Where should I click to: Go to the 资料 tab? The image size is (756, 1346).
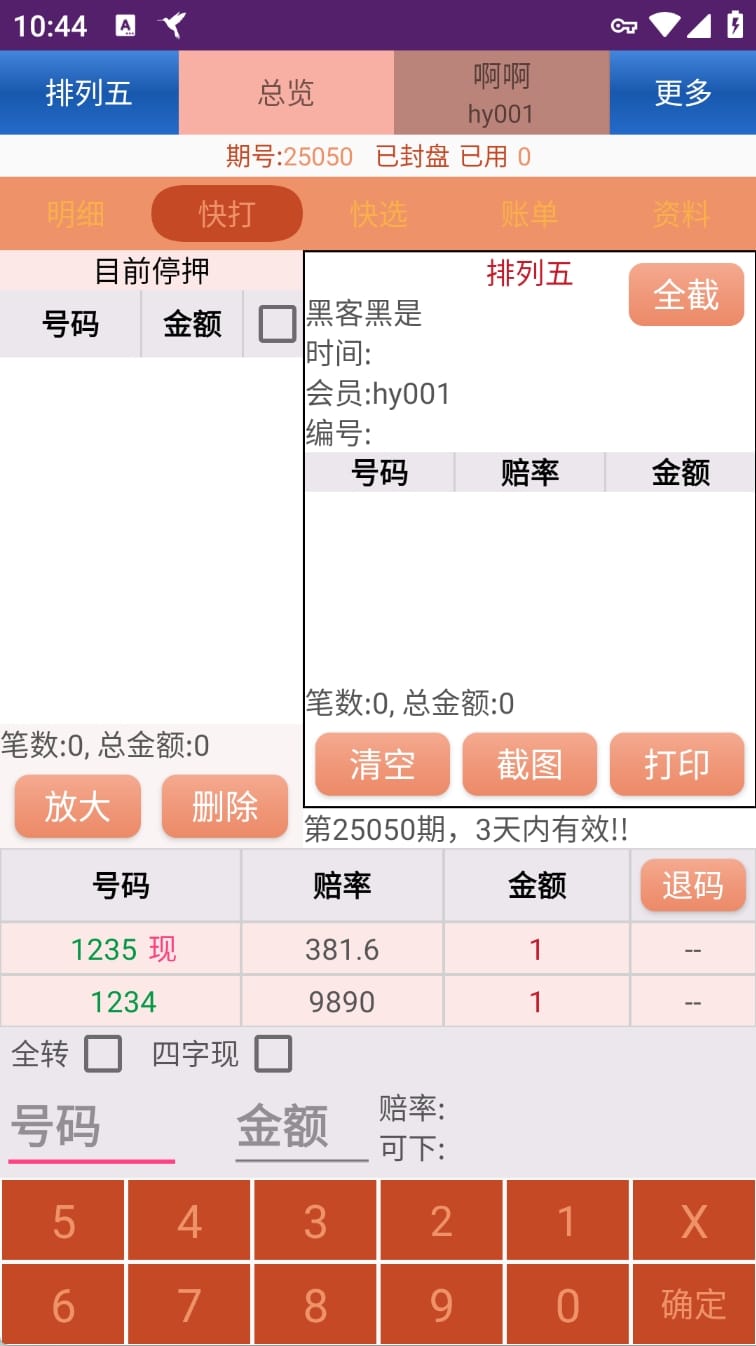pyautogui.click(x=681, y=214)
